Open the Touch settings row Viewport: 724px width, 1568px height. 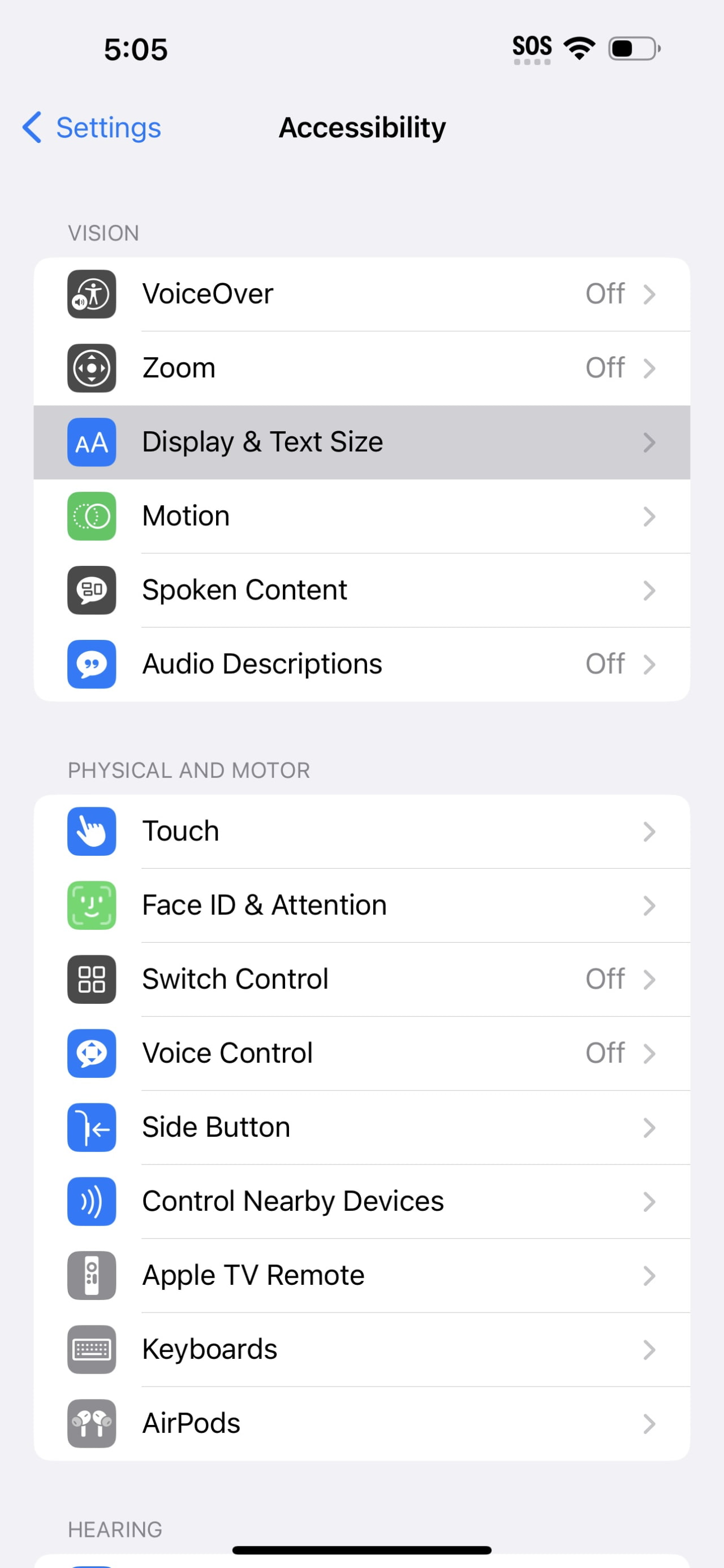coord(365,831)
